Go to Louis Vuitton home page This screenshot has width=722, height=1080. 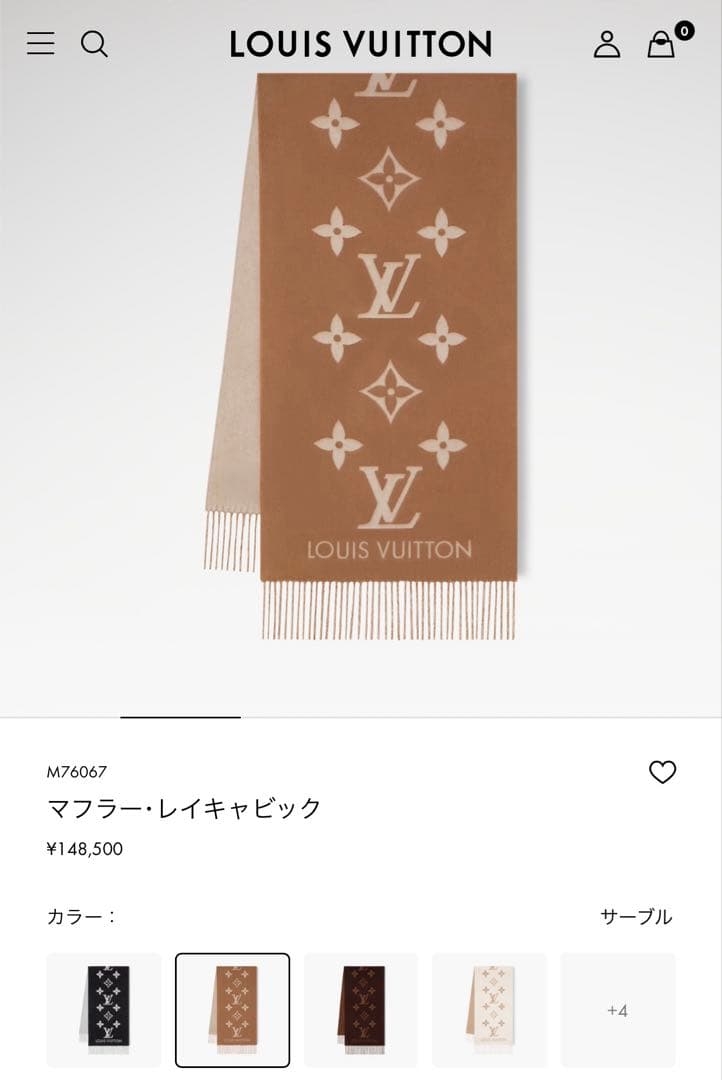point(360,44)
